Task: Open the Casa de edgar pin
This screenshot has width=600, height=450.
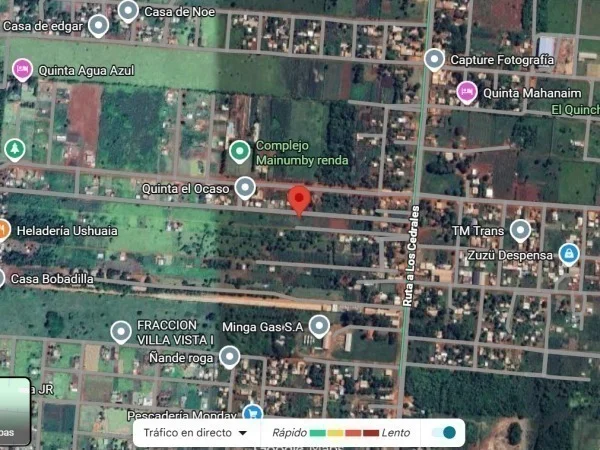Action: 98,26
